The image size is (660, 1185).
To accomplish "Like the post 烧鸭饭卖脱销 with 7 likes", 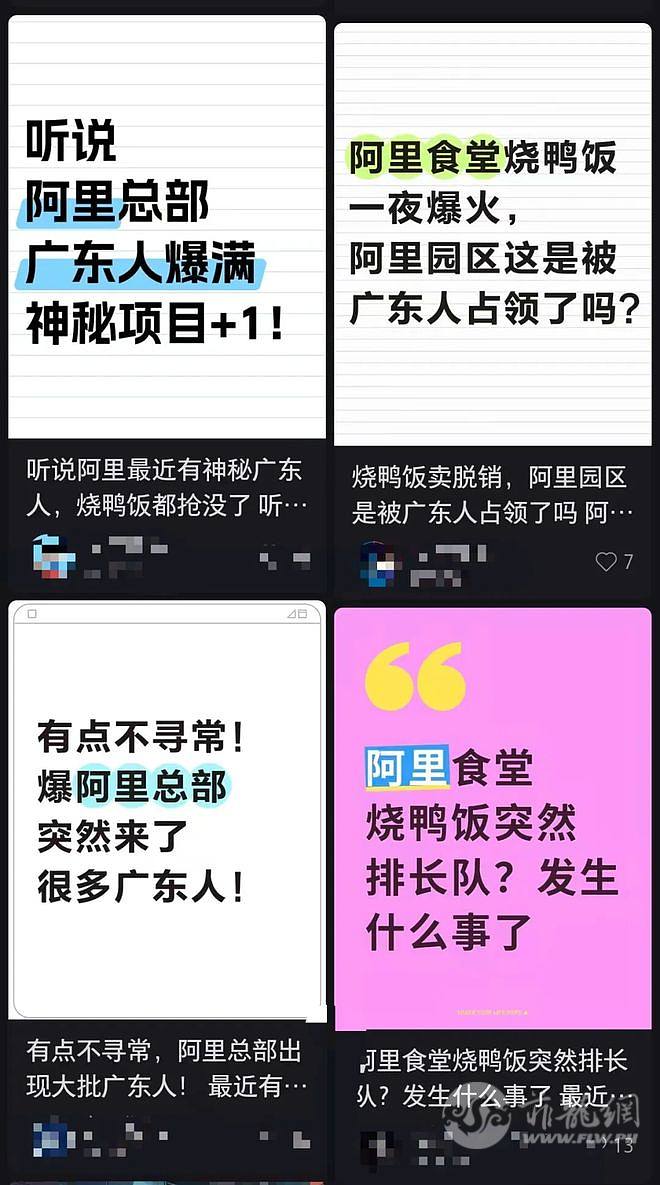I will pyautogui.click(x=606, y=562).
